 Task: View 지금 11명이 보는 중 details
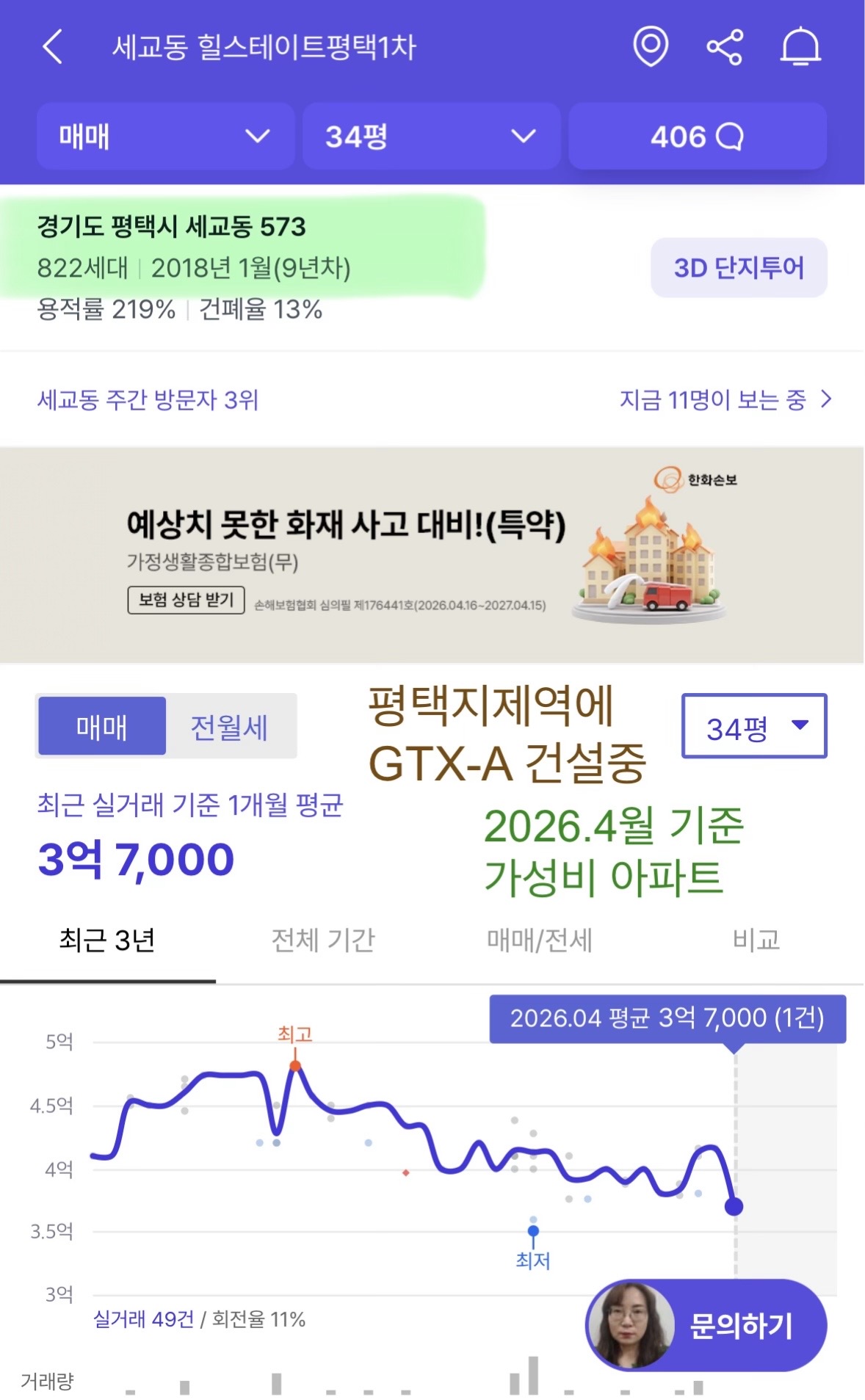coord(725,399)
